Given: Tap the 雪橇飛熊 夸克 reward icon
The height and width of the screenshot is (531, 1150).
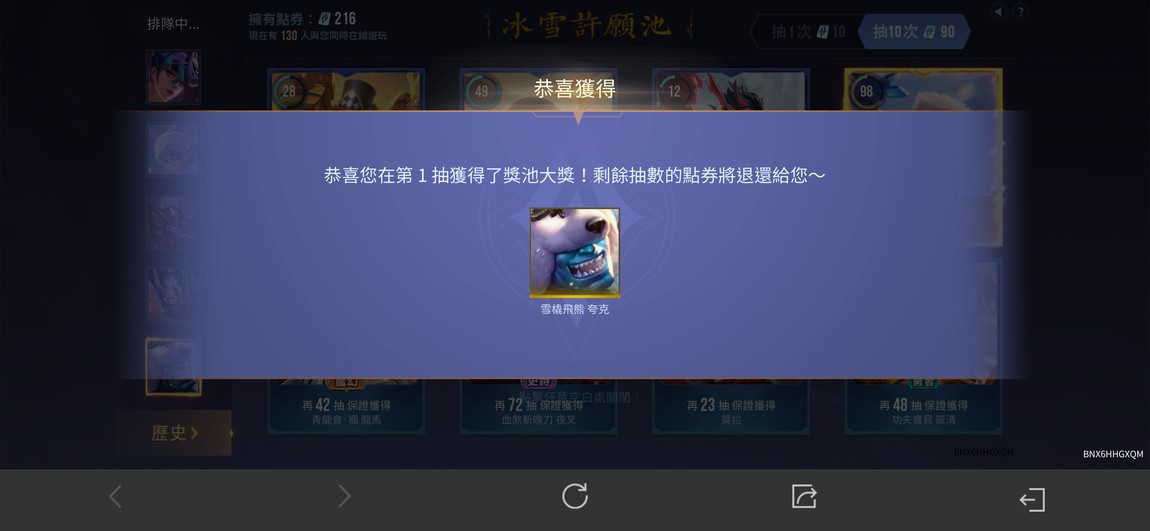Looking at the screenshot, I should coord(574,252).
